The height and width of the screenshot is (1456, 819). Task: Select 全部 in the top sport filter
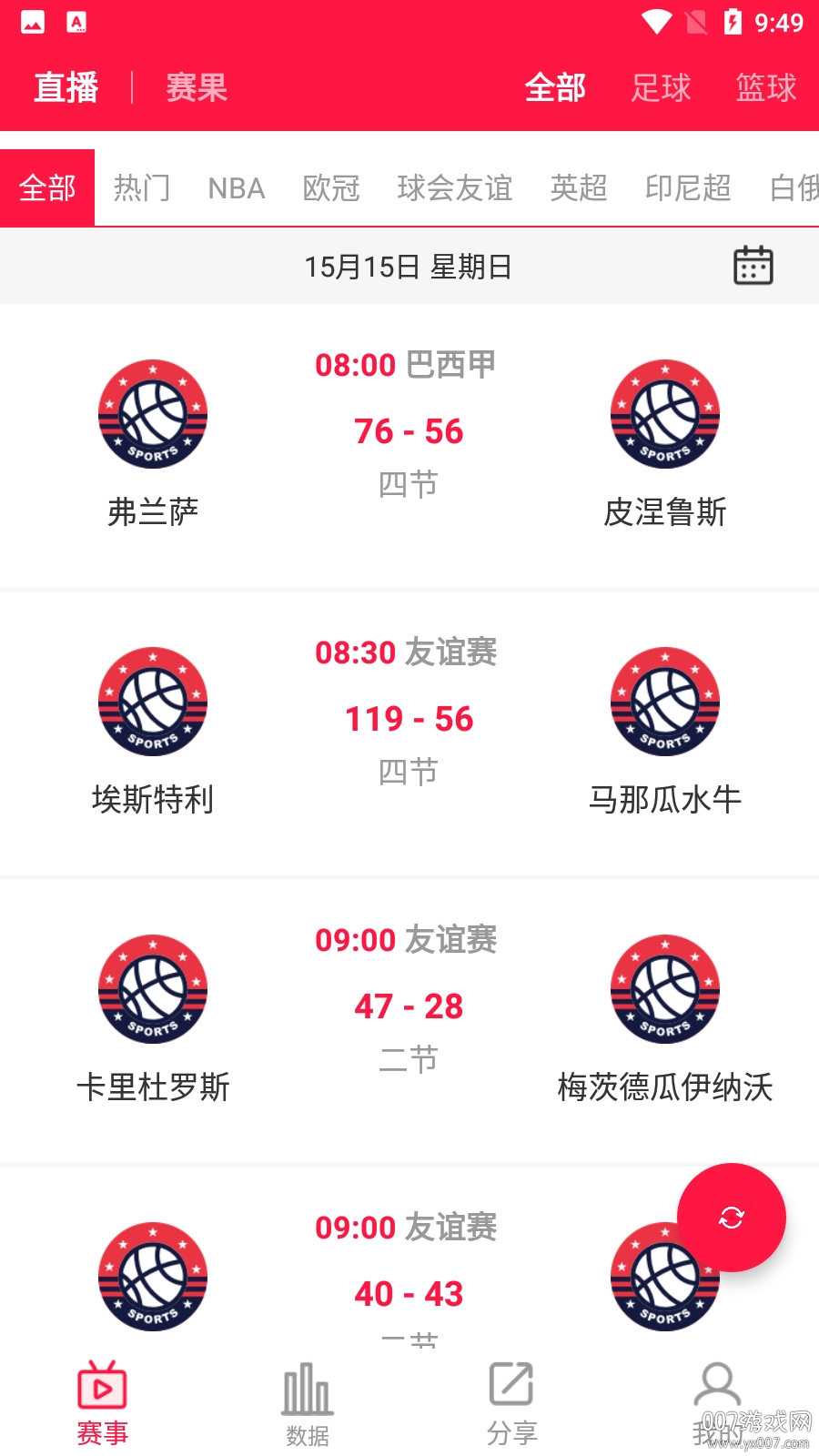click(555, 88)
